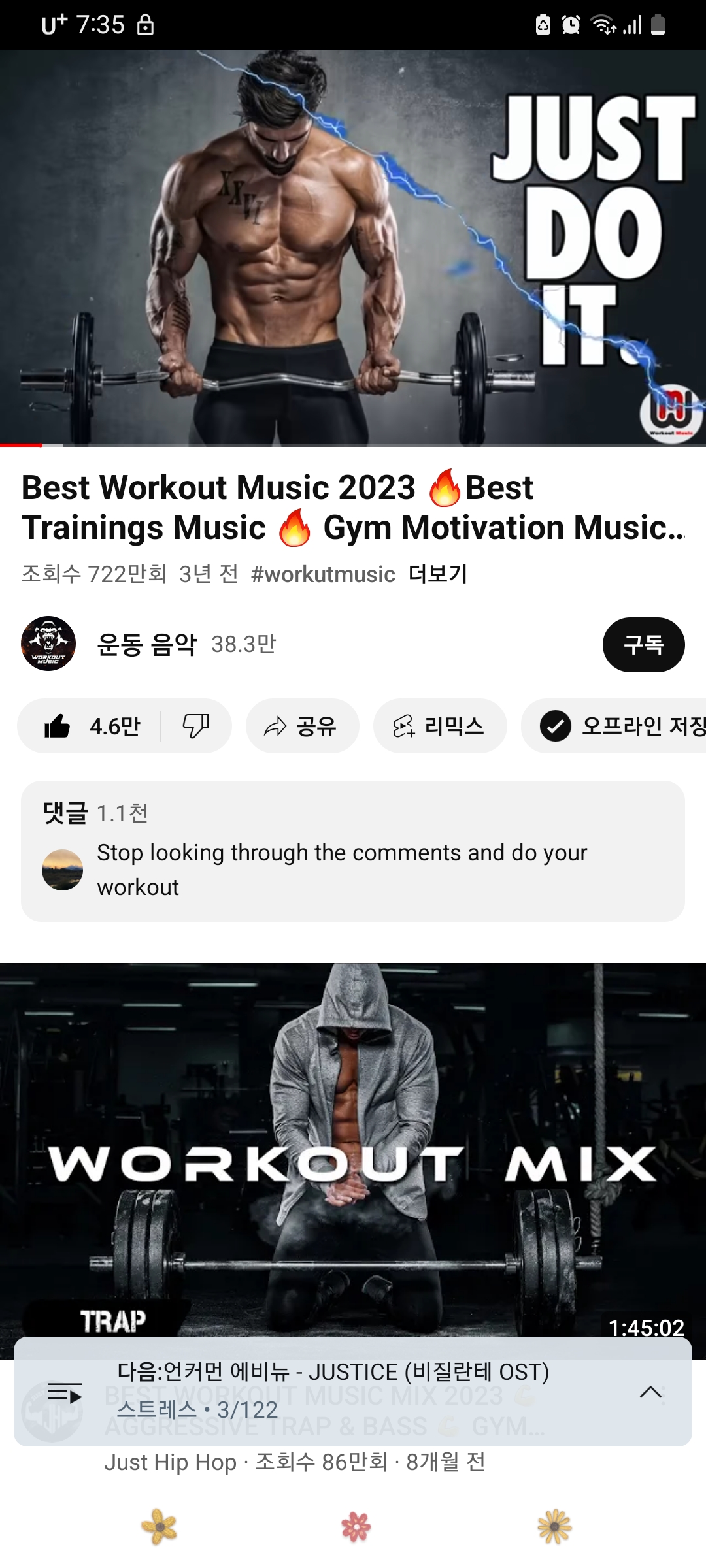
Task: Open the 댓글 comments section
Action: click(x=353, y=851)
